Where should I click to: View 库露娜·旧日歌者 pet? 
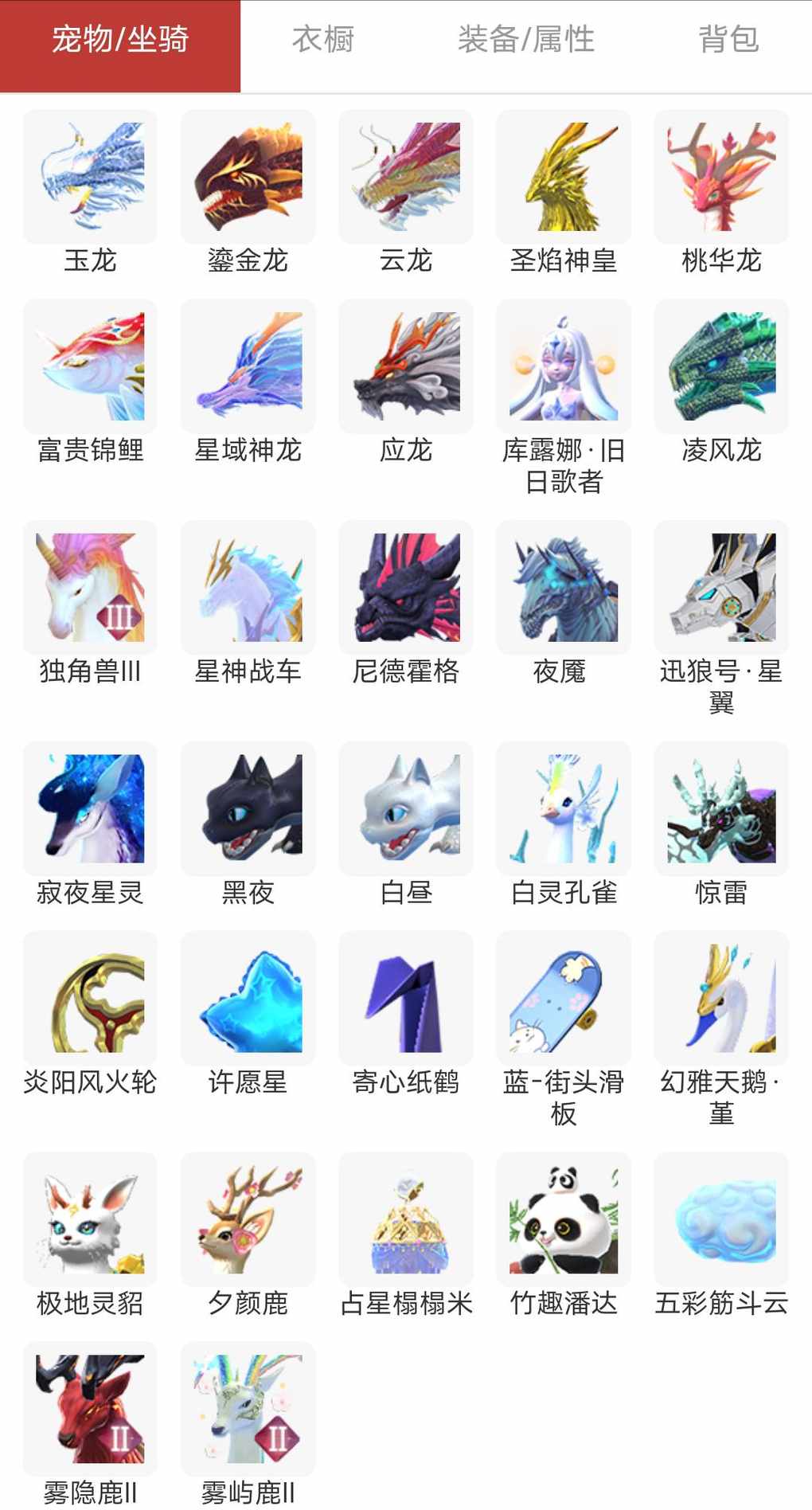point(564,366)
